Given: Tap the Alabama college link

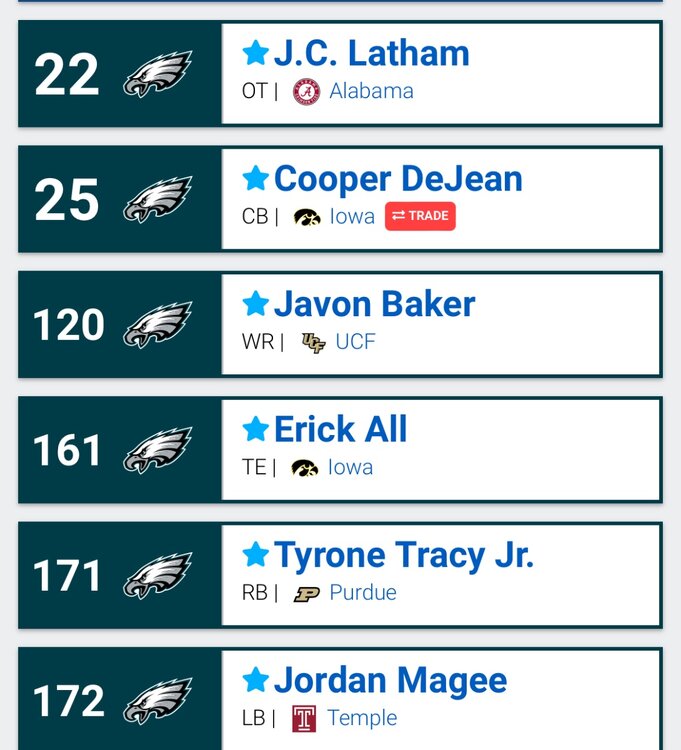Looking at the screenshot, I should tap(370, 91).
